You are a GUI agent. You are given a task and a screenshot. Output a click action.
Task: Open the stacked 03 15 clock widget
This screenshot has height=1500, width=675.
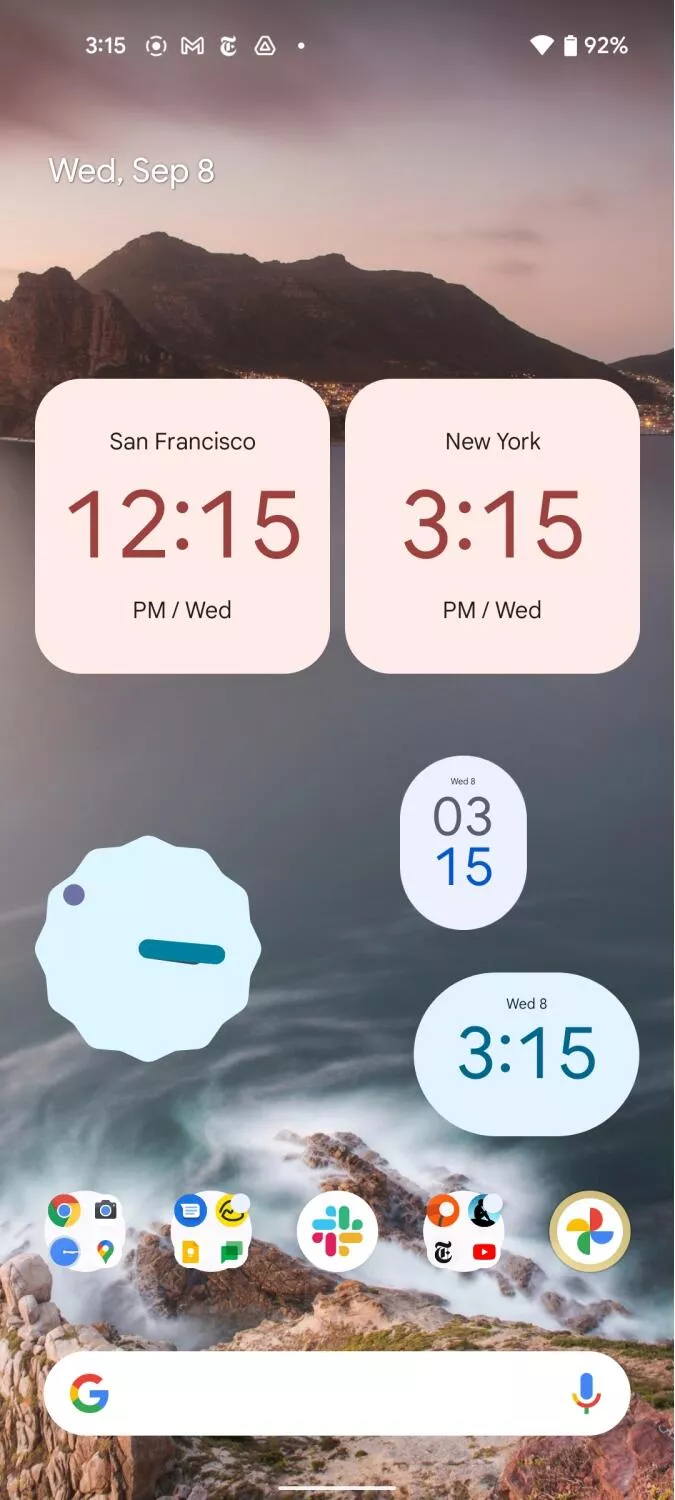[x=463, y=842]
